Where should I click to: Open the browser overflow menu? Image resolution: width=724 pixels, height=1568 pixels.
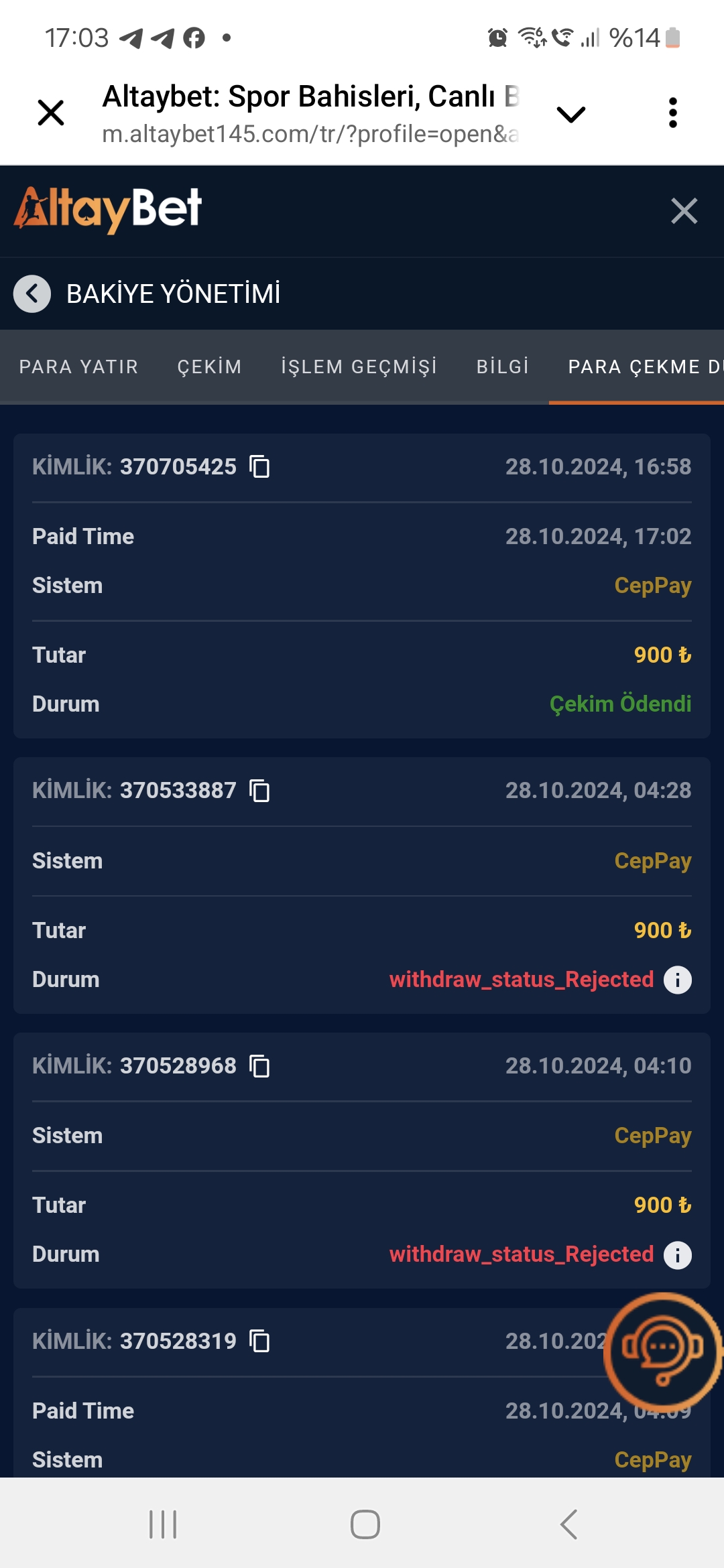[672, 113]
